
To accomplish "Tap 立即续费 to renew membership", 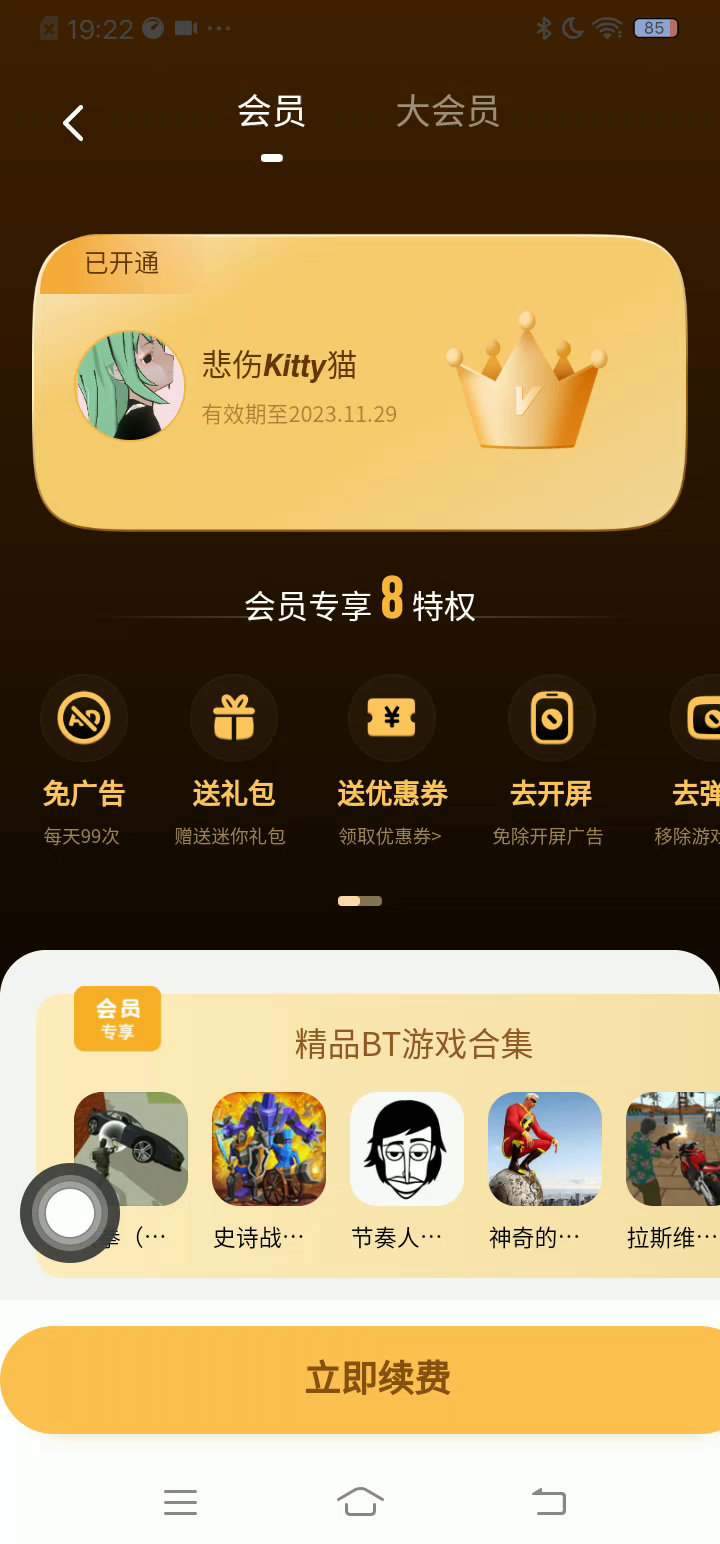I will pyautogui.click(x=377, y=1379).
